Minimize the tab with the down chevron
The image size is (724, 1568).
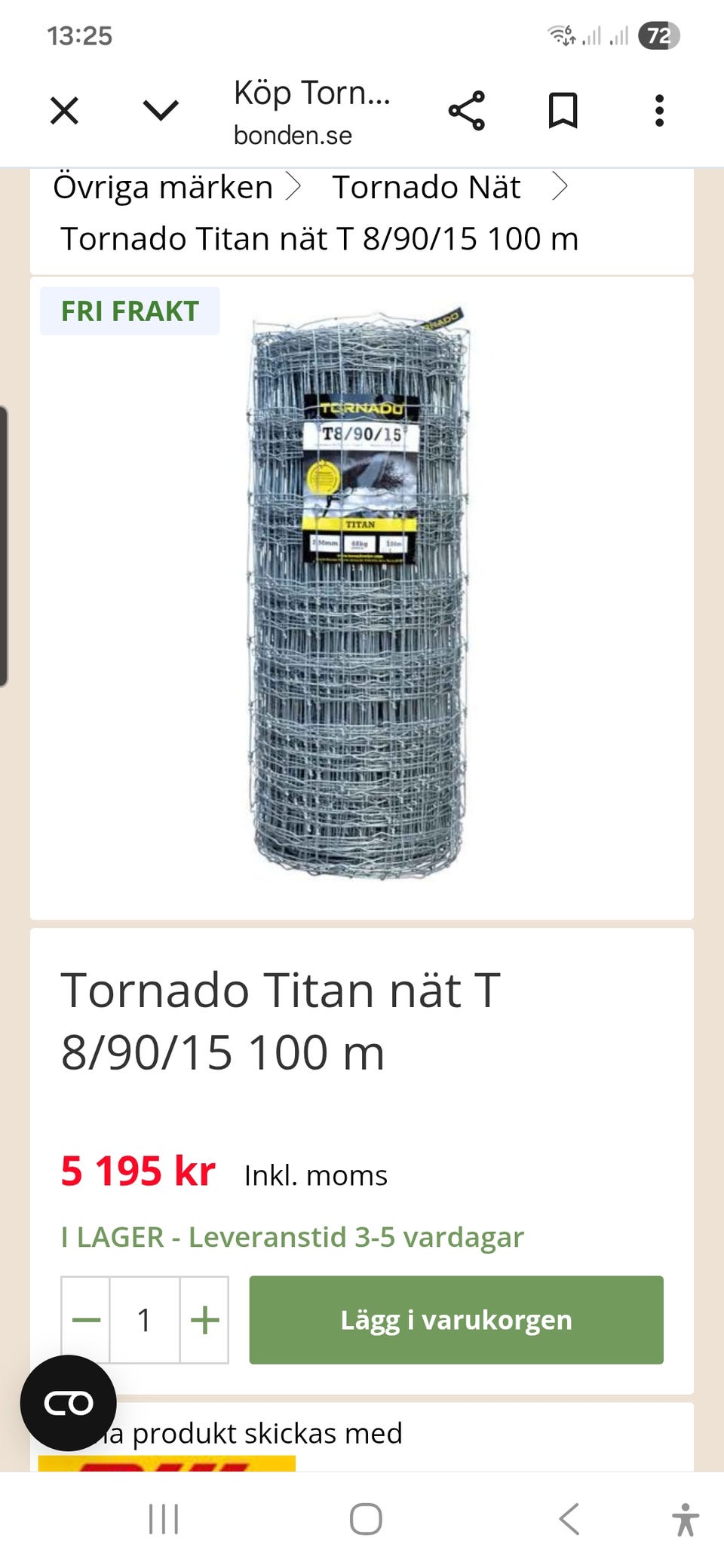(x=161, y=112)
